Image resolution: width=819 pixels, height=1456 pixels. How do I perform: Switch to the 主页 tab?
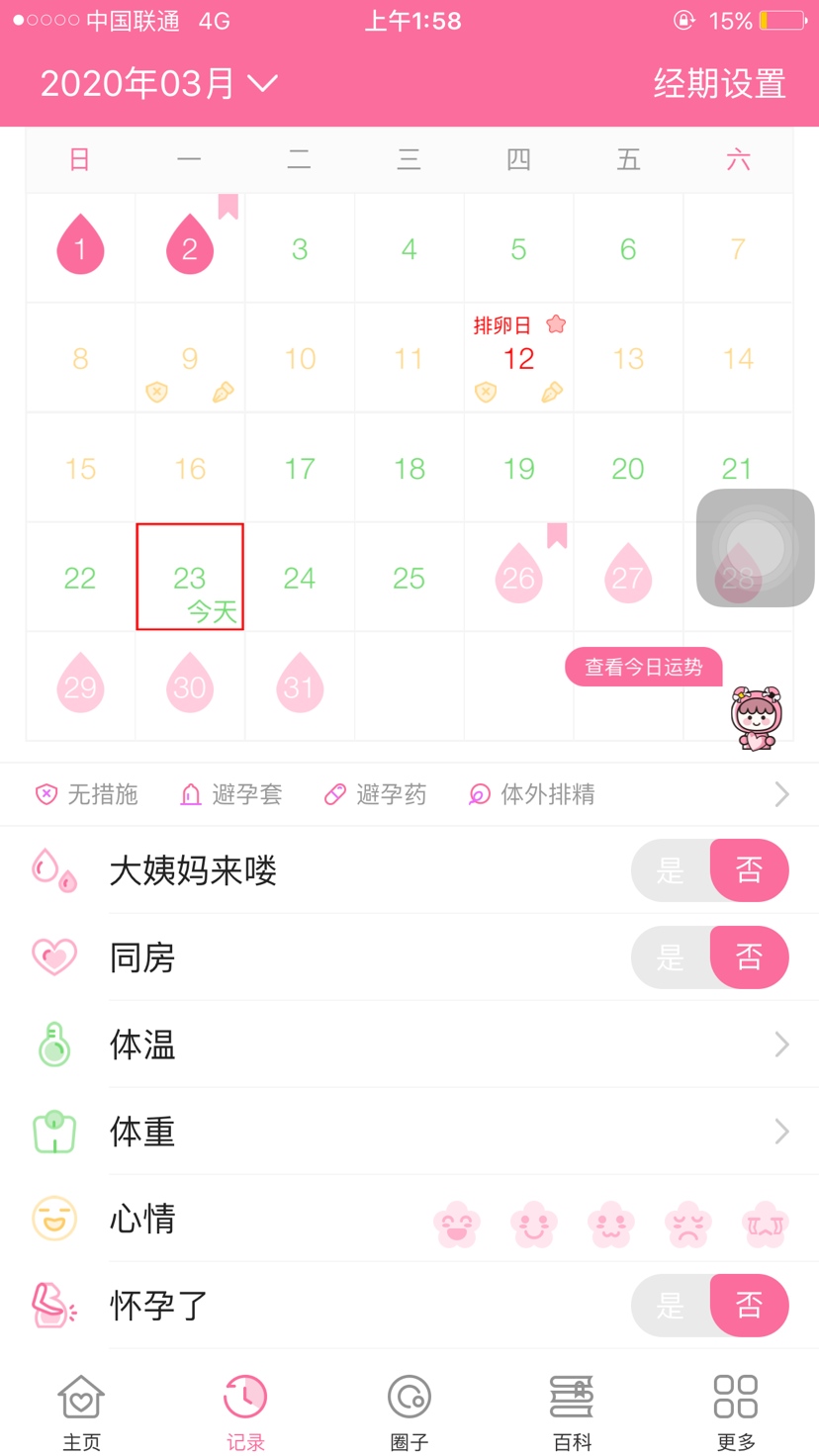coord(81,1411)
